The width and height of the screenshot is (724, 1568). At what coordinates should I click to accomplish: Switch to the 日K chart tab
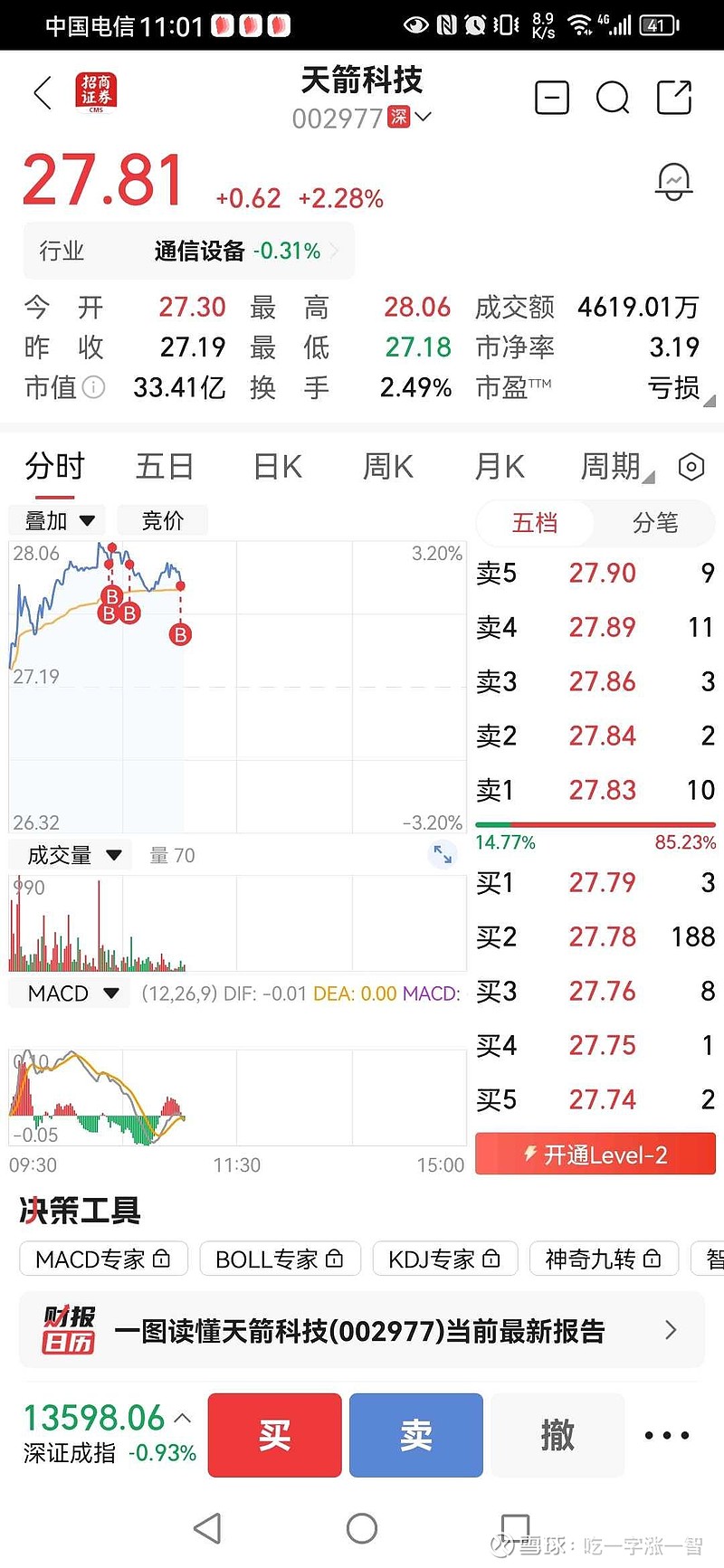point(275,466)
